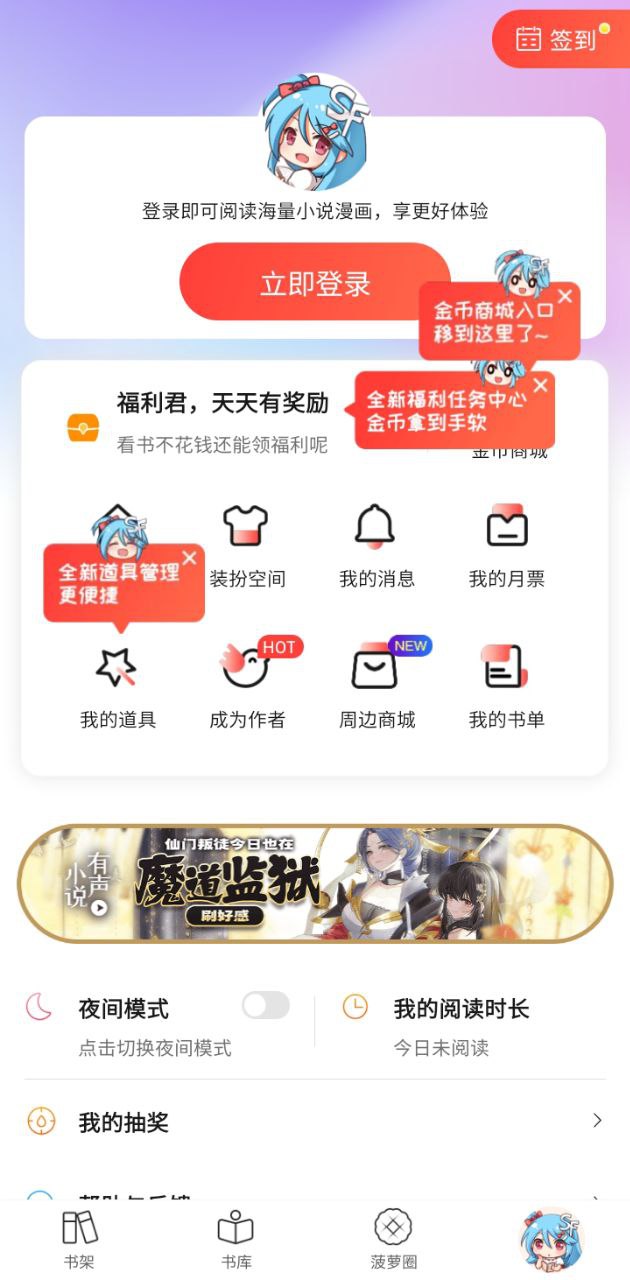
Task: Toggle 夜间模式 night mode switch
Action: [265, 1005]
